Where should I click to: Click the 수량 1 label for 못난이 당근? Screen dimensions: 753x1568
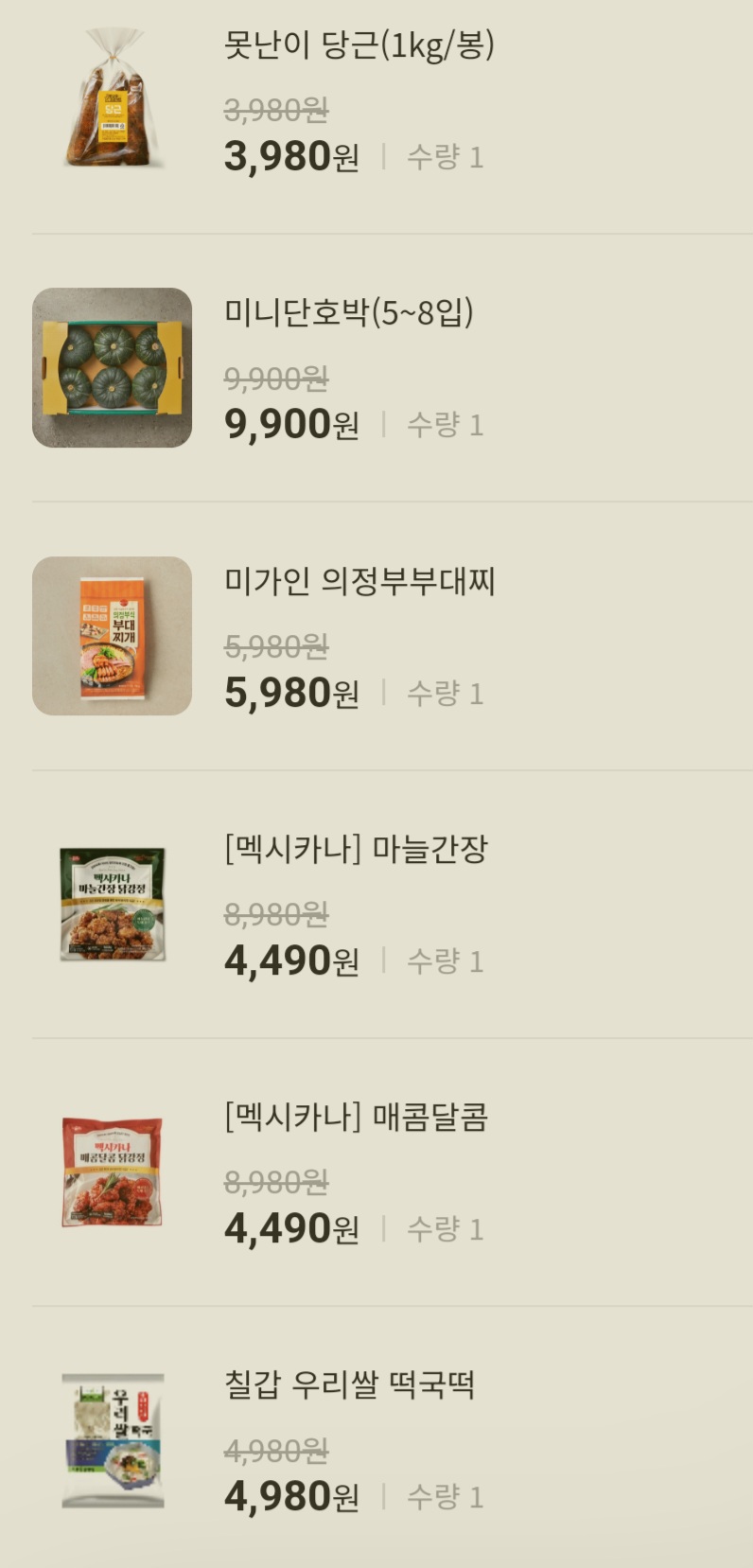446,157
